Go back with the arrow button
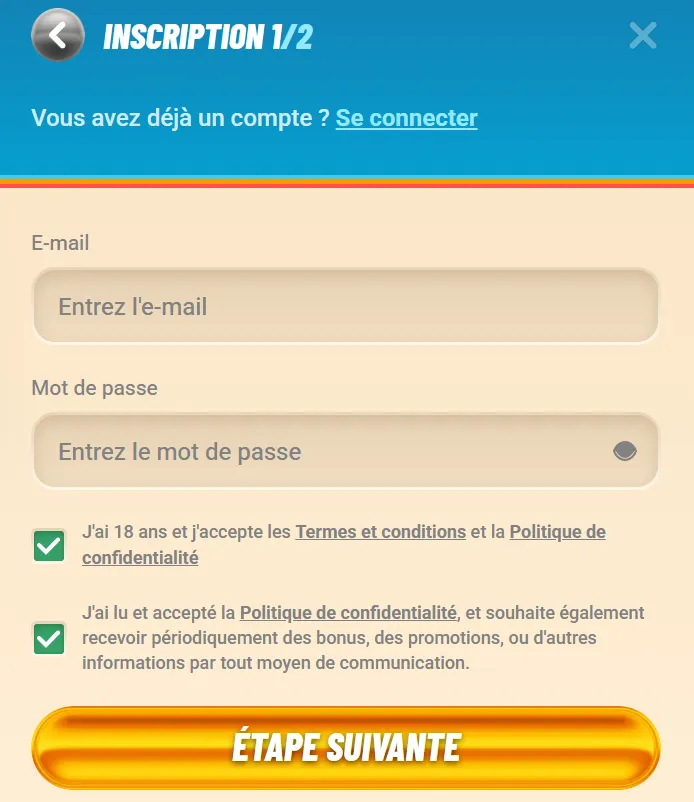The height and width of the screenshot is (802, 694). (58, 37)
